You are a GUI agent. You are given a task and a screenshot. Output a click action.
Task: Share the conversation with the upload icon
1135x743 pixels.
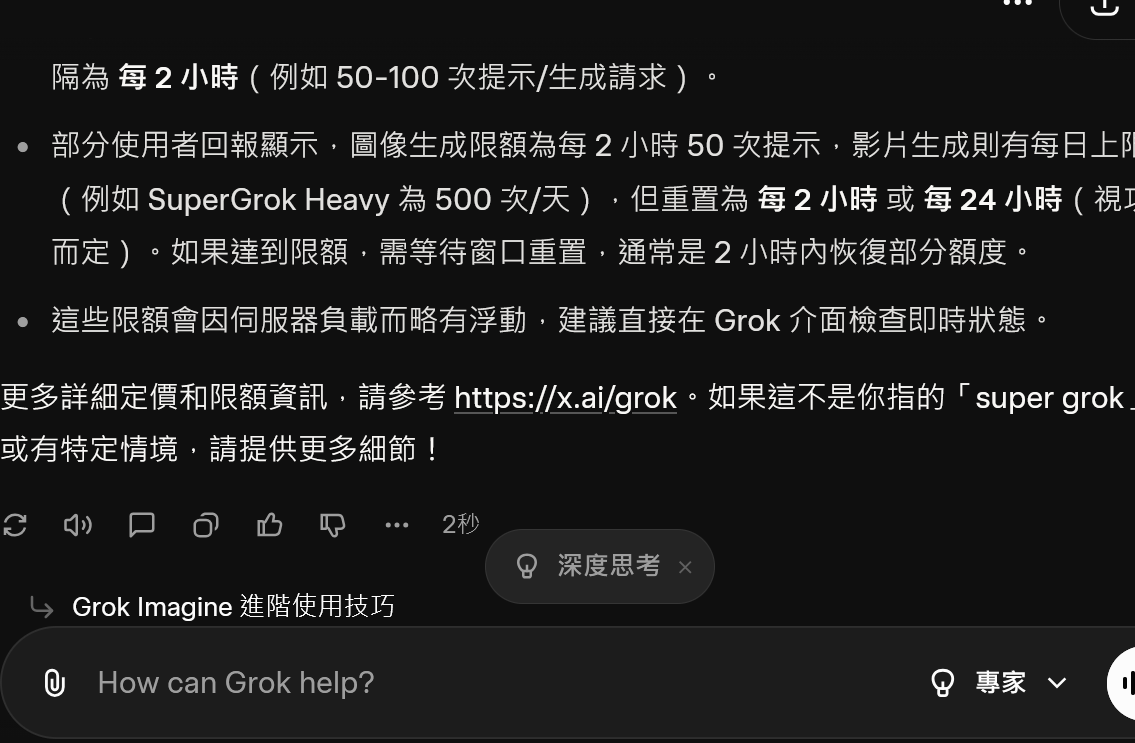tap(1103, 8)
